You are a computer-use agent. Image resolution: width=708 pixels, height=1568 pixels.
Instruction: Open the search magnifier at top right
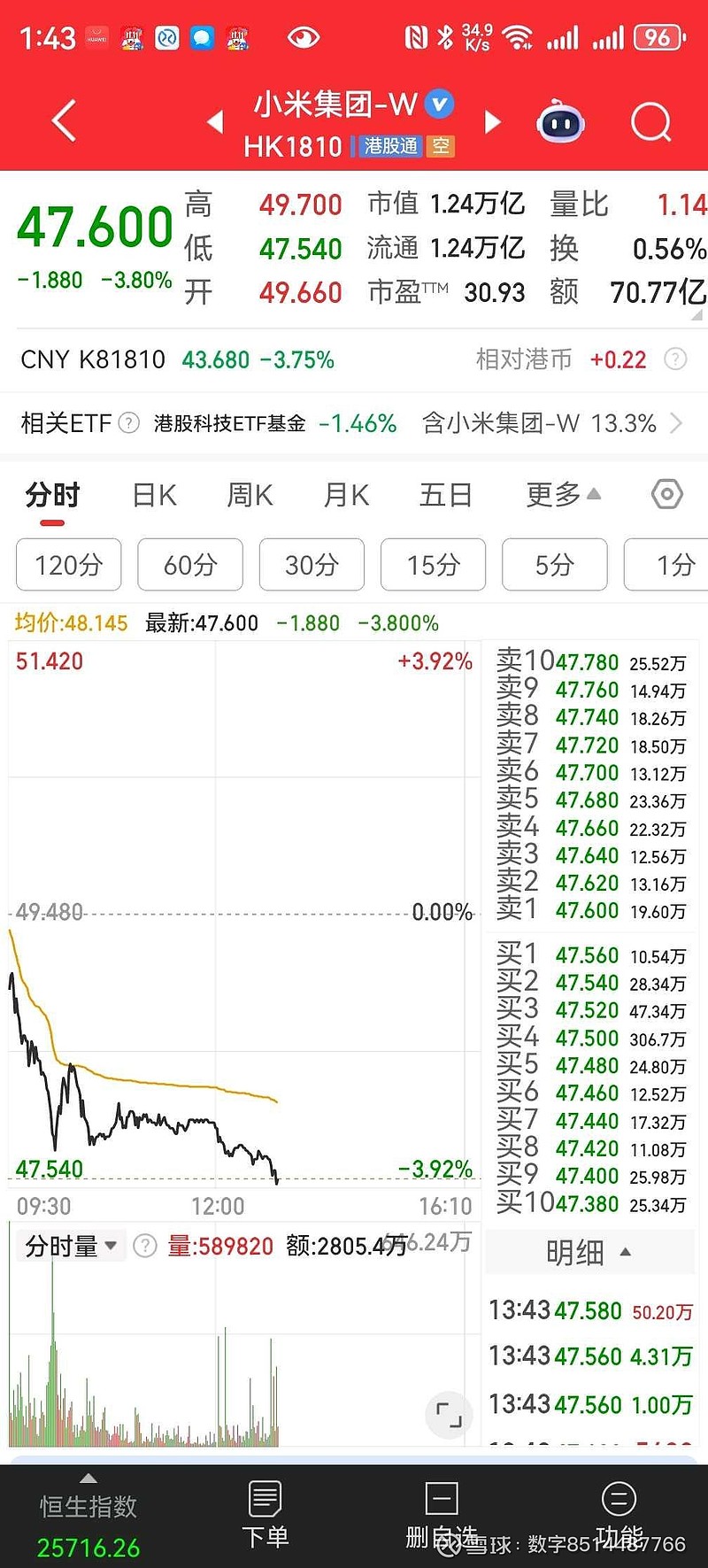coord(650,121)
